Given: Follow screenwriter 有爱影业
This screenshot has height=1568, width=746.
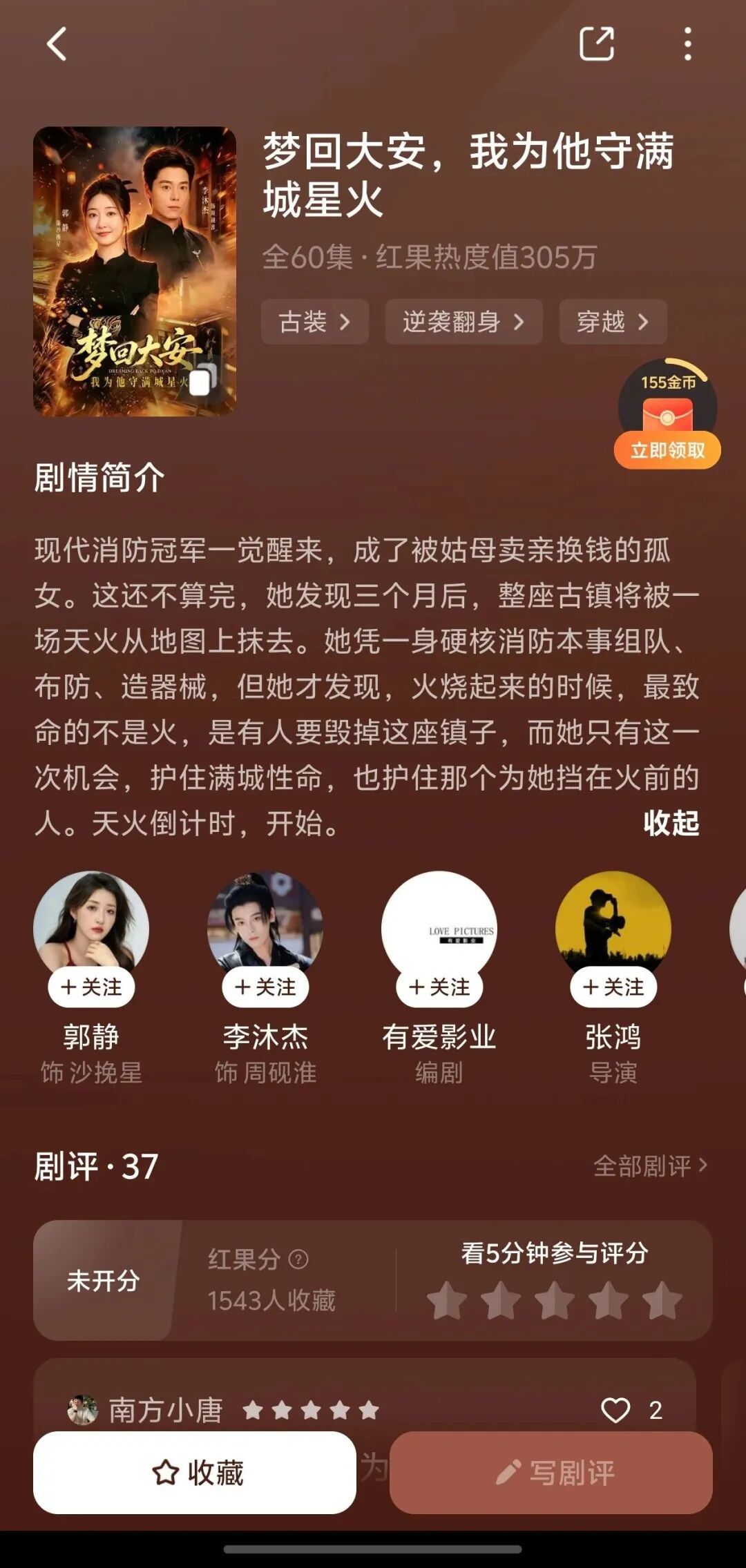Looking at the screenshot, I should (439, 987).
